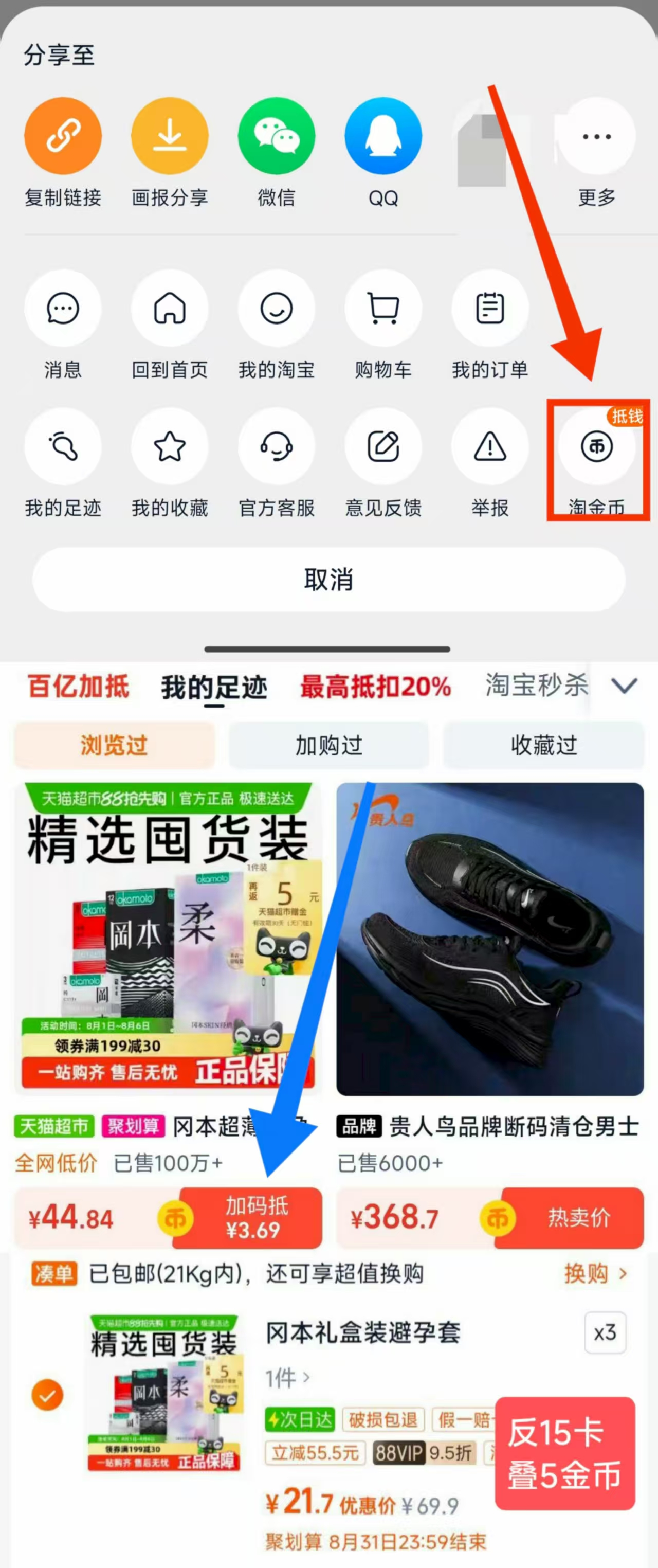658x1568 pixels.
Task: Collapse the panel with the chevron beside 淘宝秒杀
Action: [624, 686]
